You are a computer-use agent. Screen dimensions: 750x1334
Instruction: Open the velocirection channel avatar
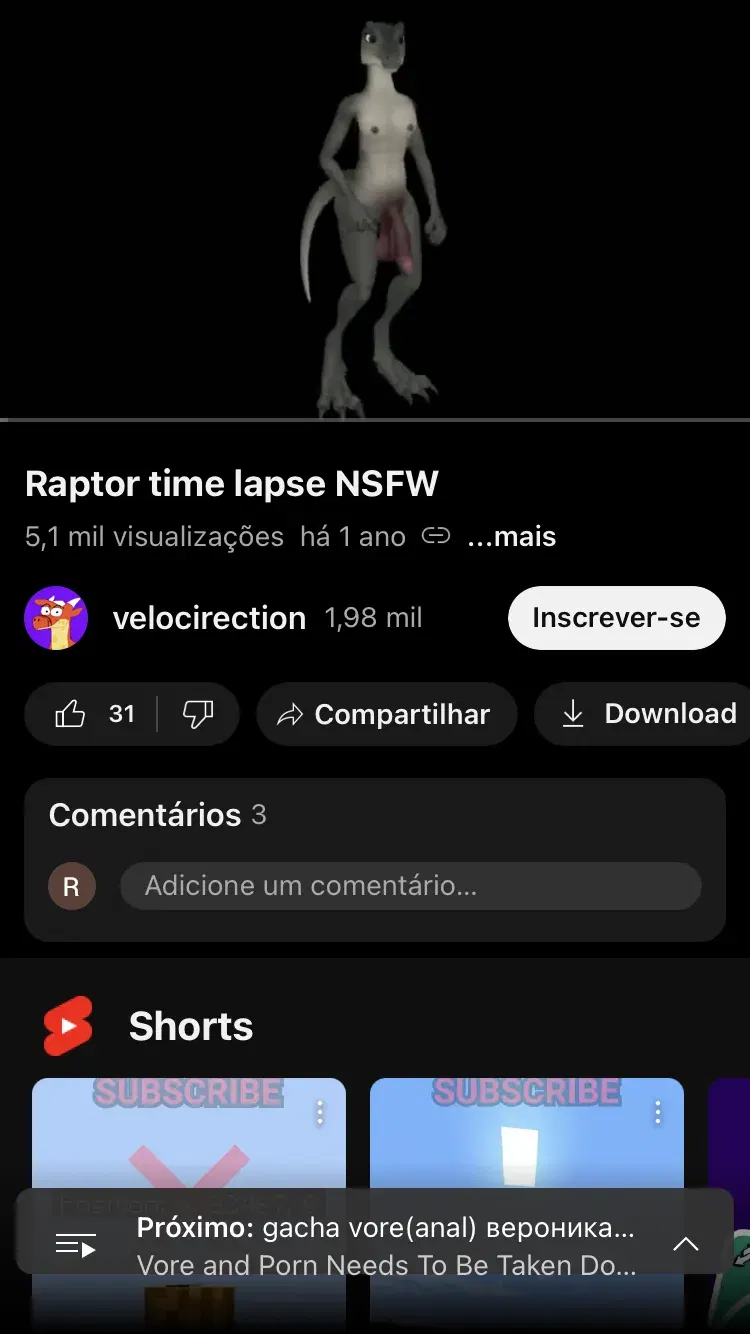pos(56,618)
